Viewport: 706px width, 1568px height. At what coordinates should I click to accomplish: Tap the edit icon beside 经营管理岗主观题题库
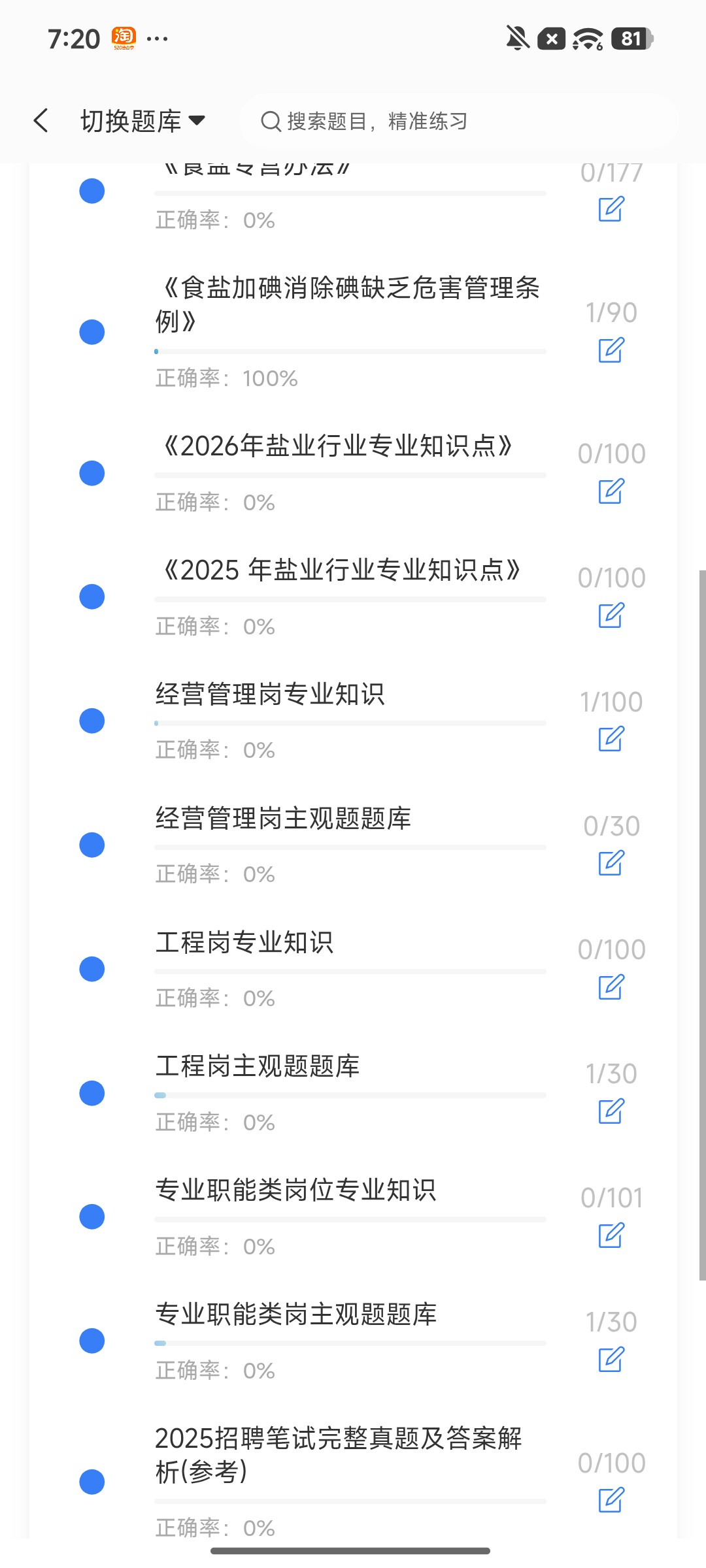[x=612, y=863]
